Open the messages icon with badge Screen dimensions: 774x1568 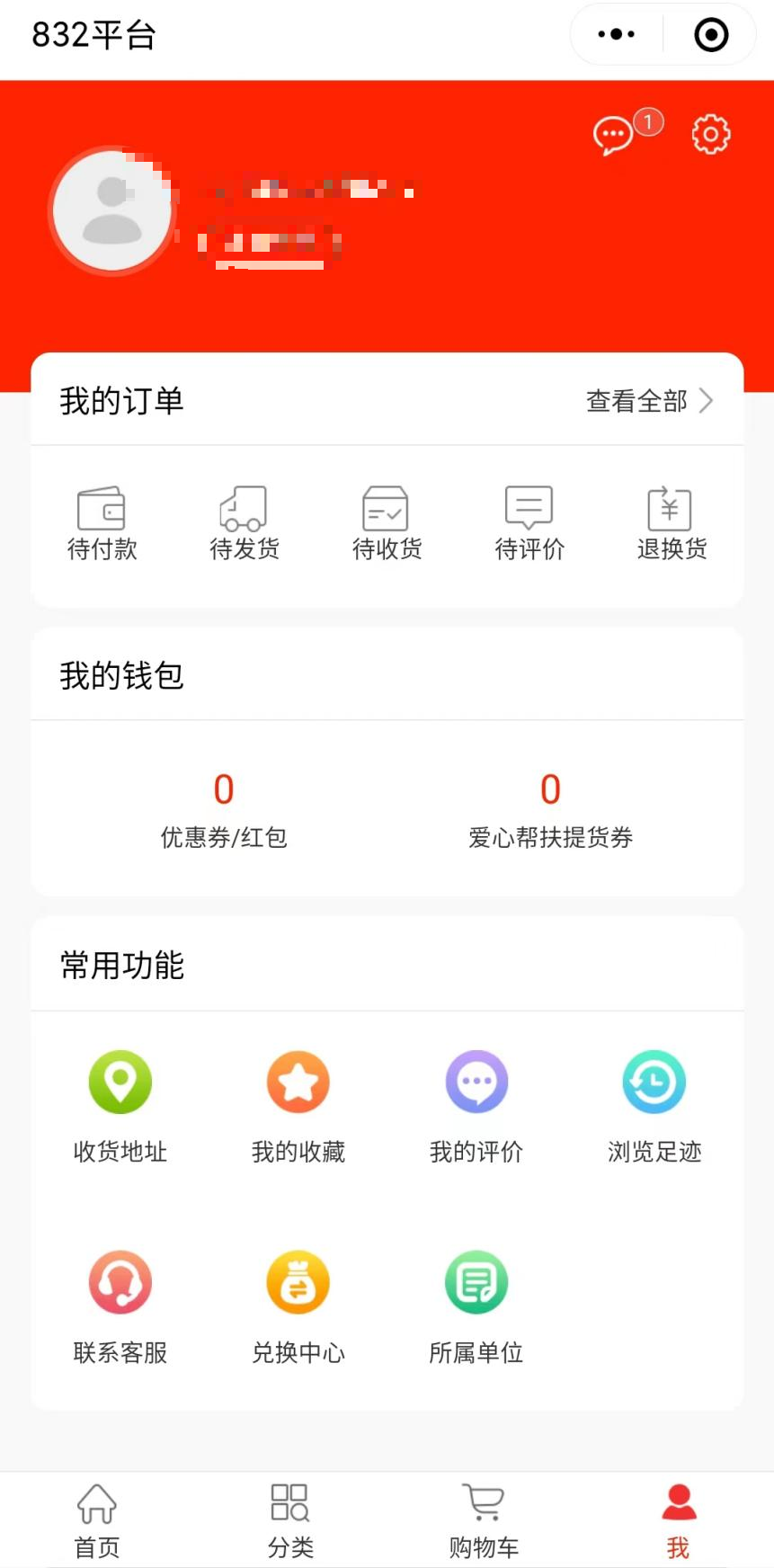615,136
